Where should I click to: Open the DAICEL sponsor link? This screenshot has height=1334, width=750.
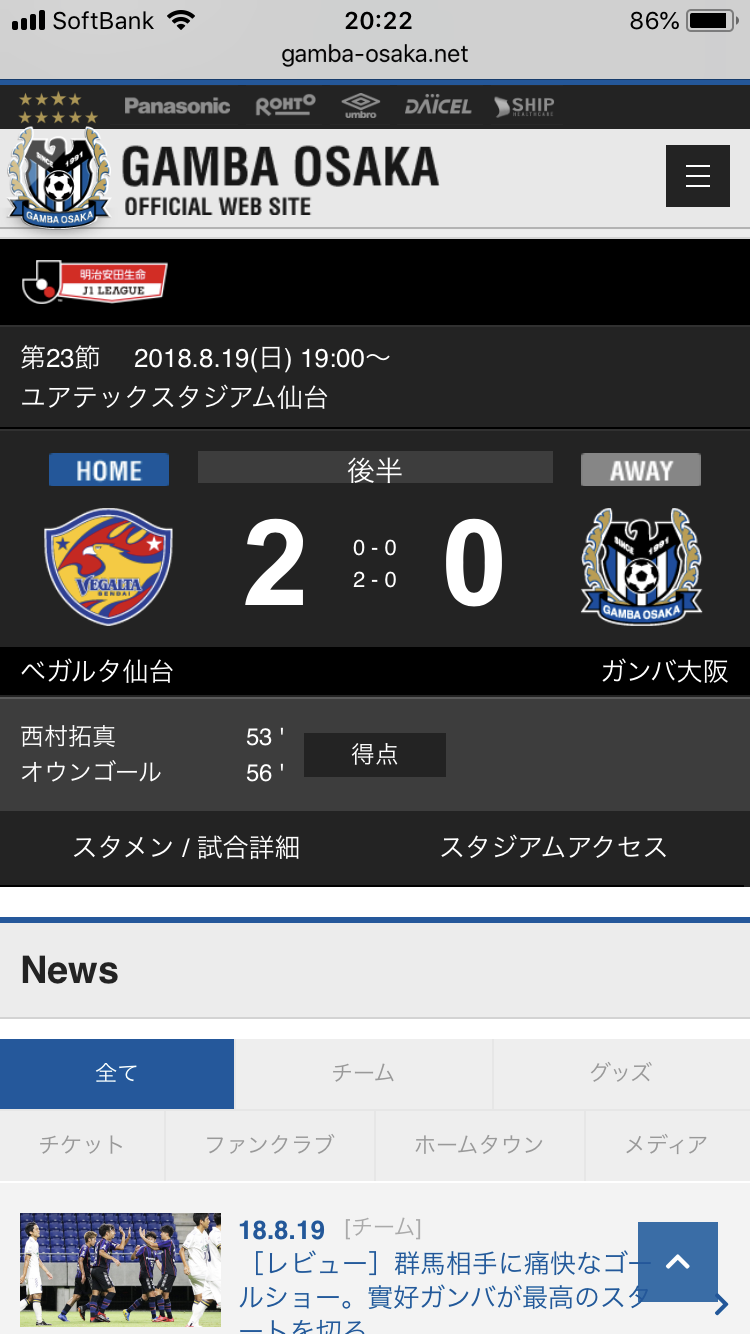click(x=438, y=106)
